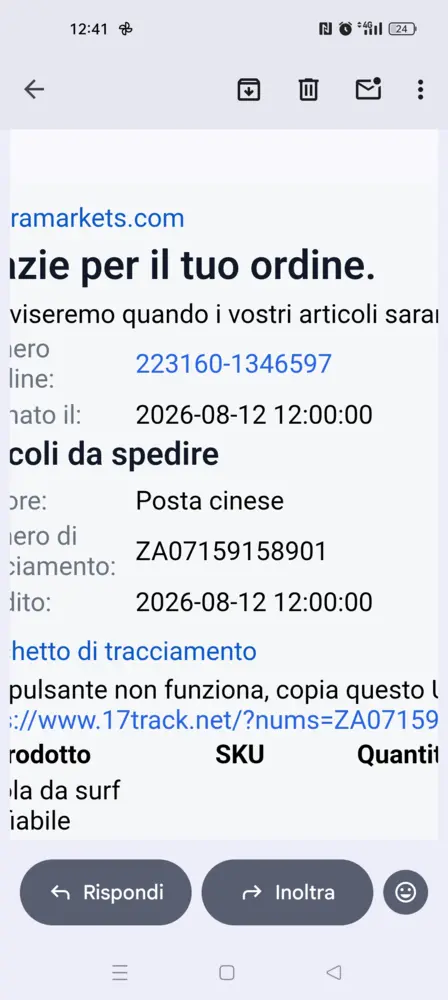448x1000 pixels.
Task: Open recent apps from navigation bar
Action: pos(120,973)
